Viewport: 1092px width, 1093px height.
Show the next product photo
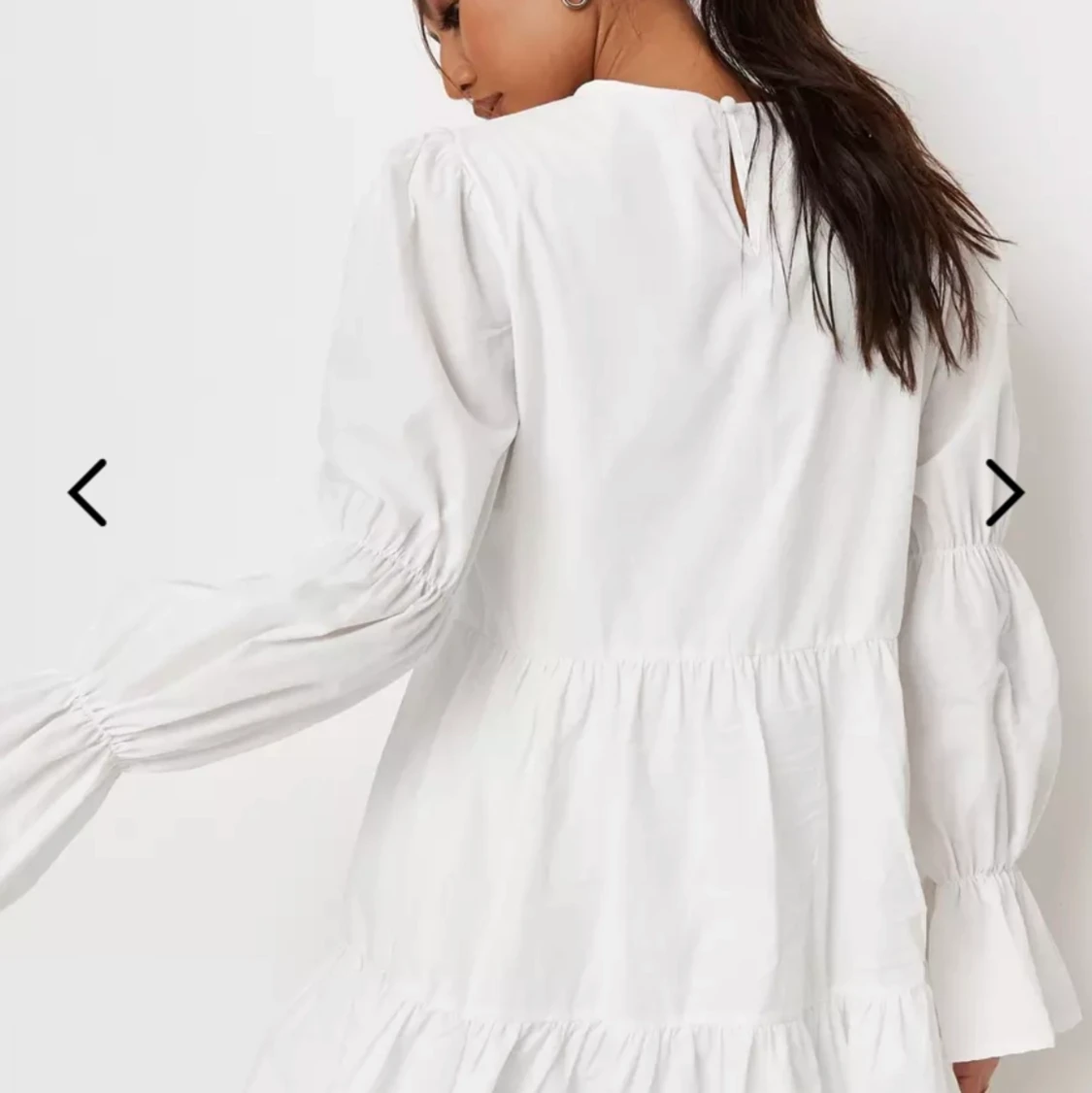click(1005, 492)
